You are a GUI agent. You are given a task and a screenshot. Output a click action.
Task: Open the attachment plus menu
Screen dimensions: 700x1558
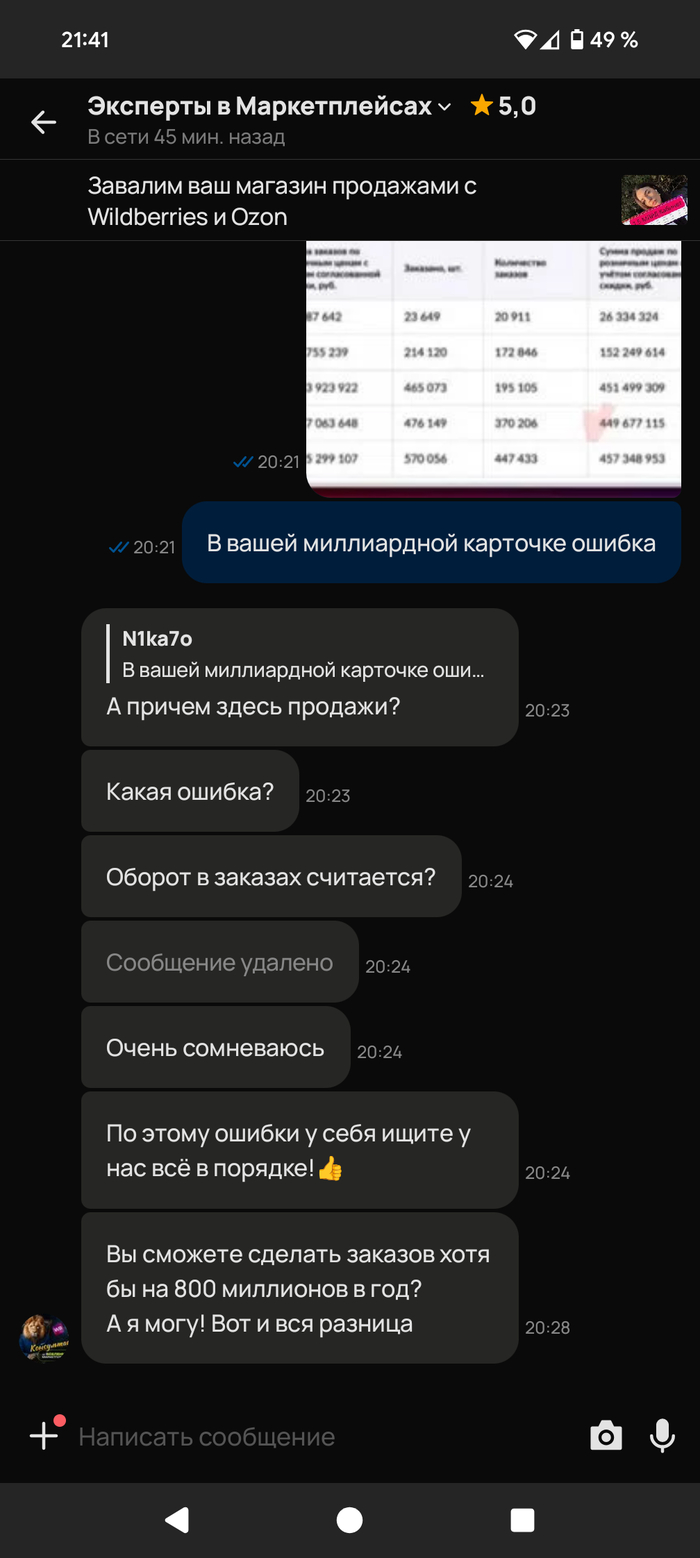point(43,1436)
